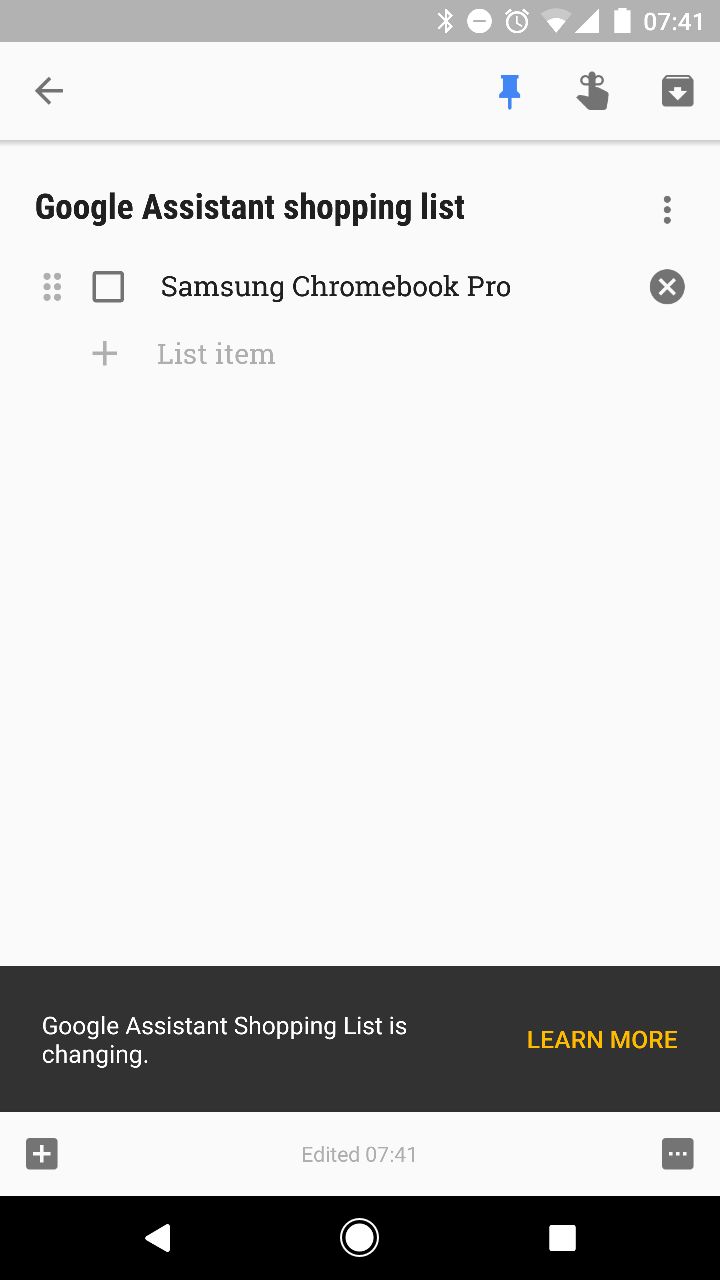Open the list options three-dot menu
The height and width of the screenshot is (1280, 720).
tap(667, 209)
